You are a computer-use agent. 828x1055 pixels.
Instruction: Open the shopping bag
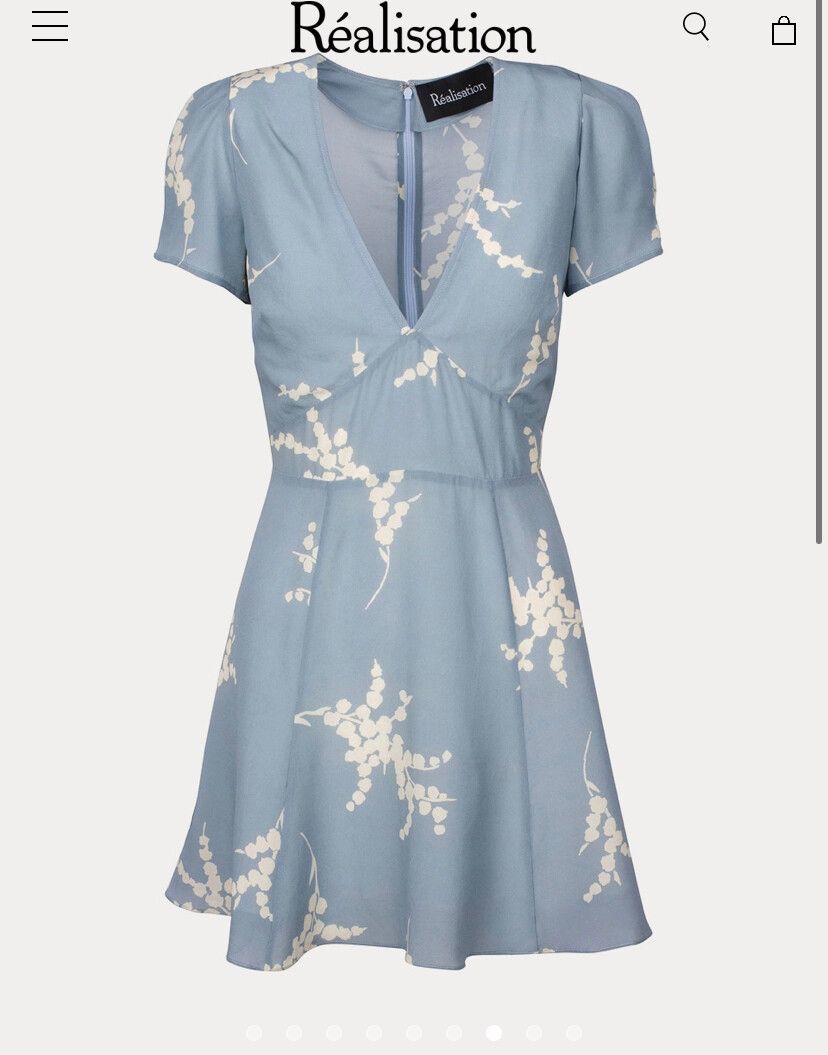tap(784, 30)
